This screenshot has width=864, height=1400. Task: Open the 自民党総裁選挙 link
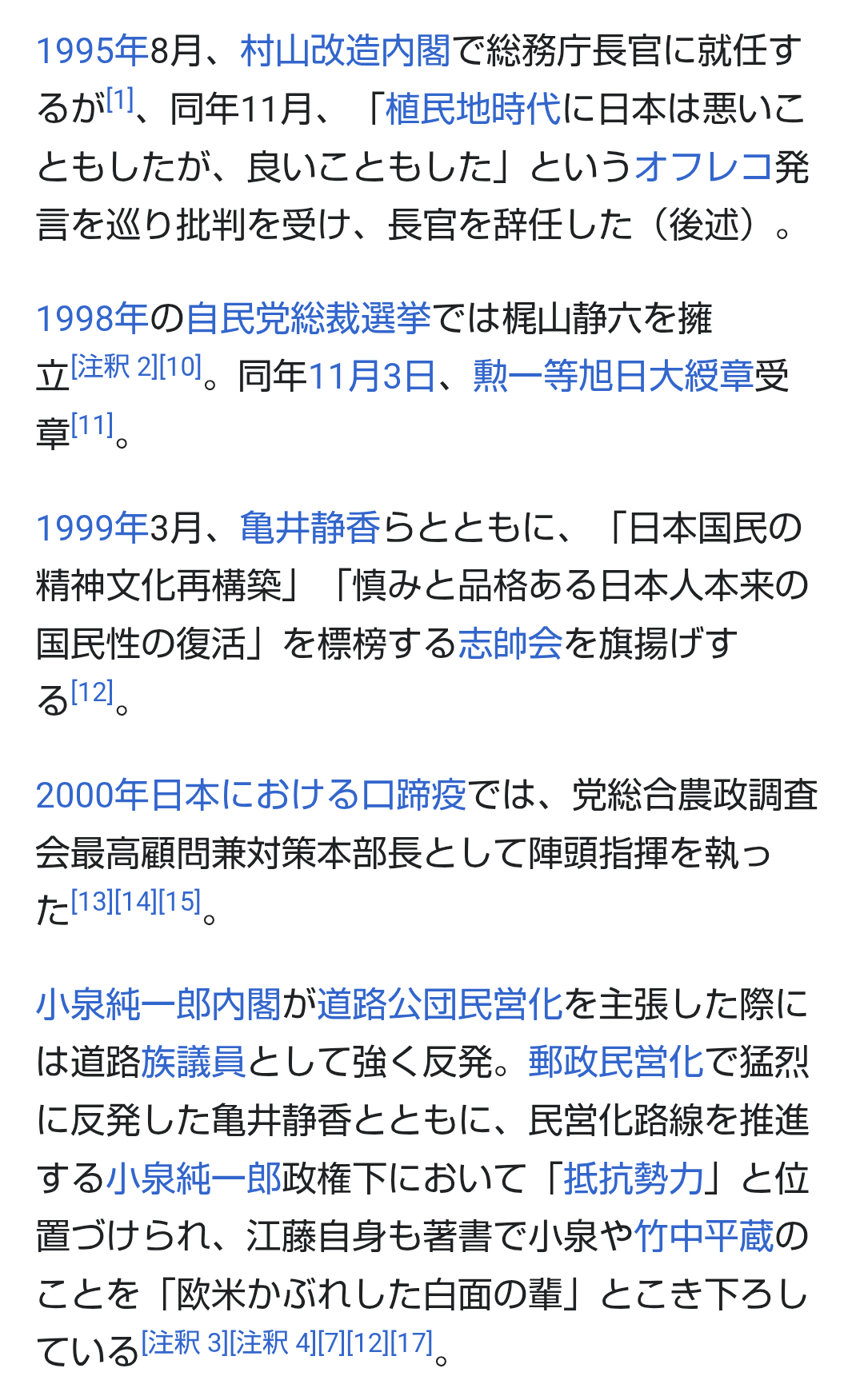coord(308,319)
